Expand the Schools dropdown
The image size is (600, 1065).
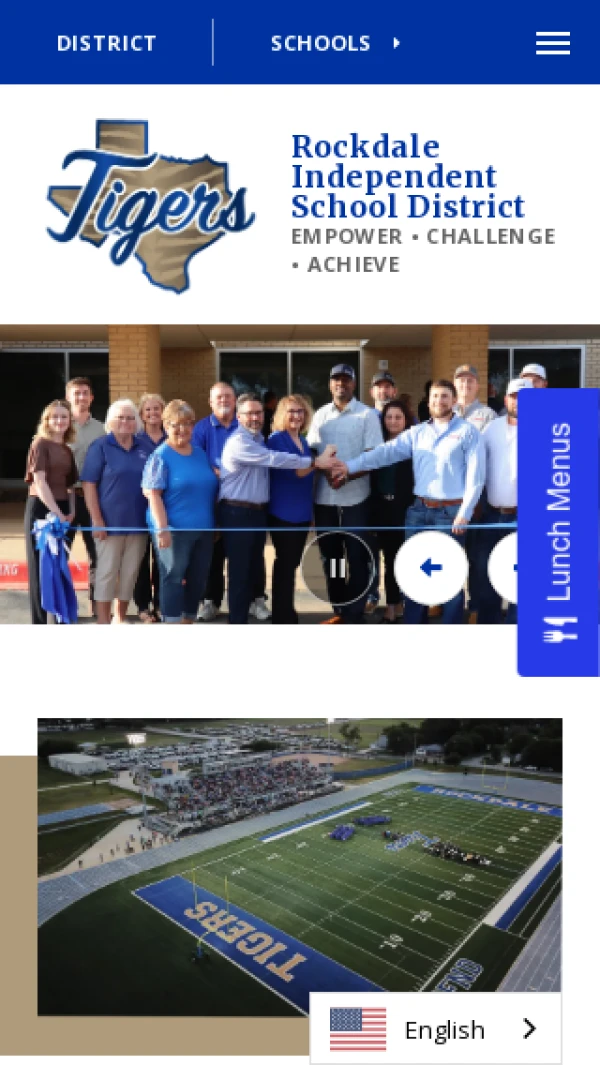(x=335, y=43)
